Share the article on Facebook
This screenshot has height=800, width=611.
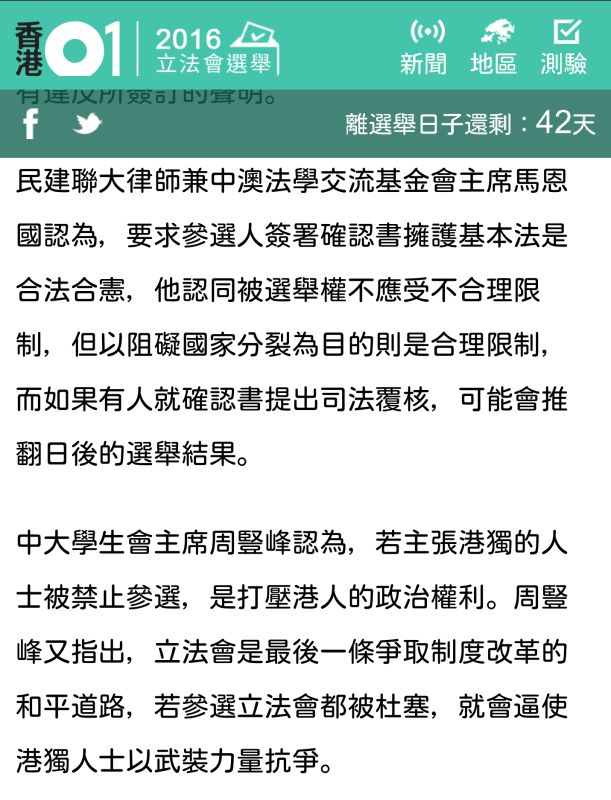31,125
